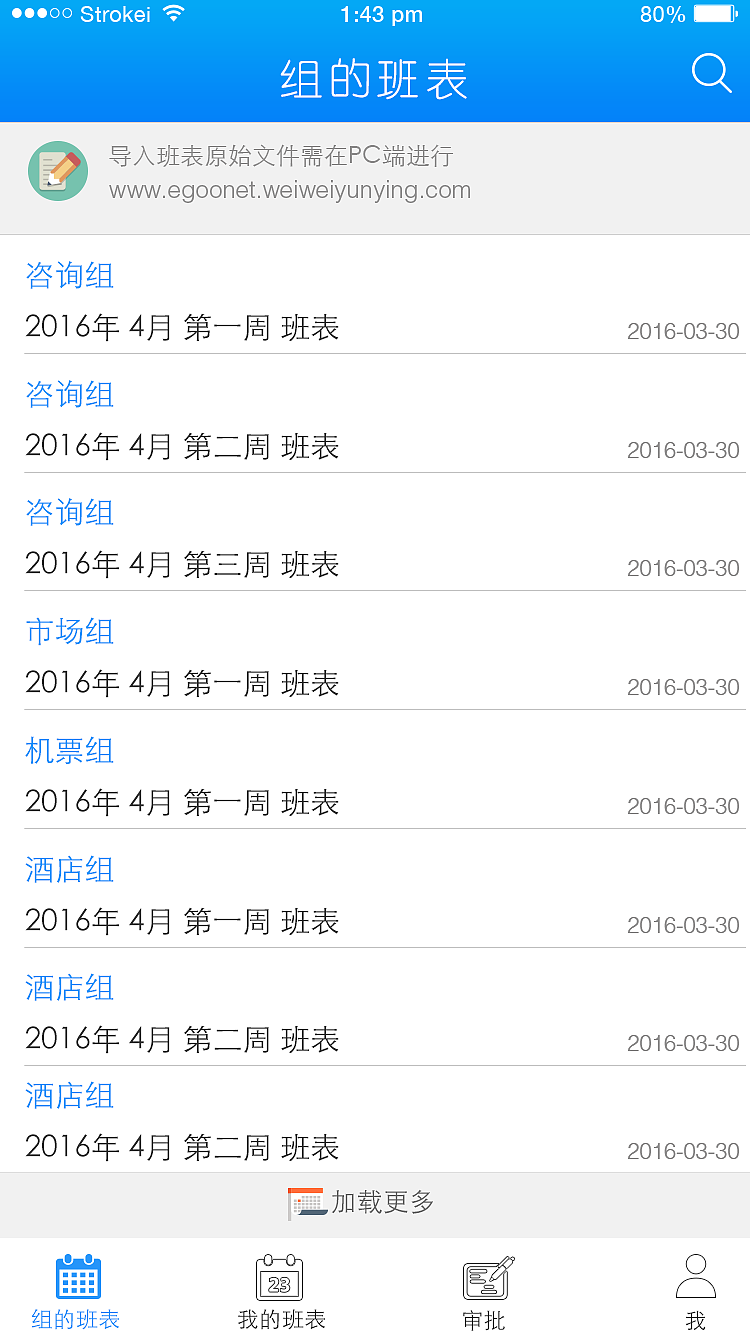Open the 机票组 group link
The height and width of the screenshot is (1334, 750).
68,751
